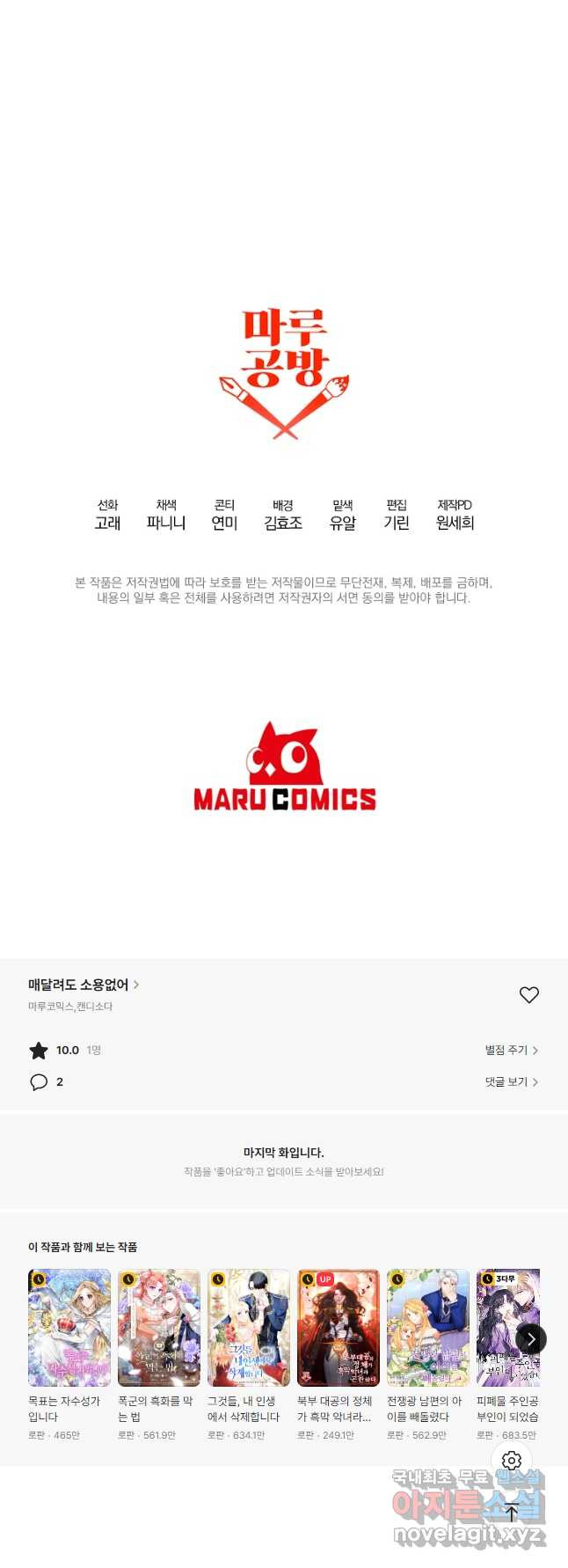Viewport: 568px width, 1568px height.
Task: Open the 목표는 자수성가입니다 thumbnail
Action: (x=69, y=1328)
